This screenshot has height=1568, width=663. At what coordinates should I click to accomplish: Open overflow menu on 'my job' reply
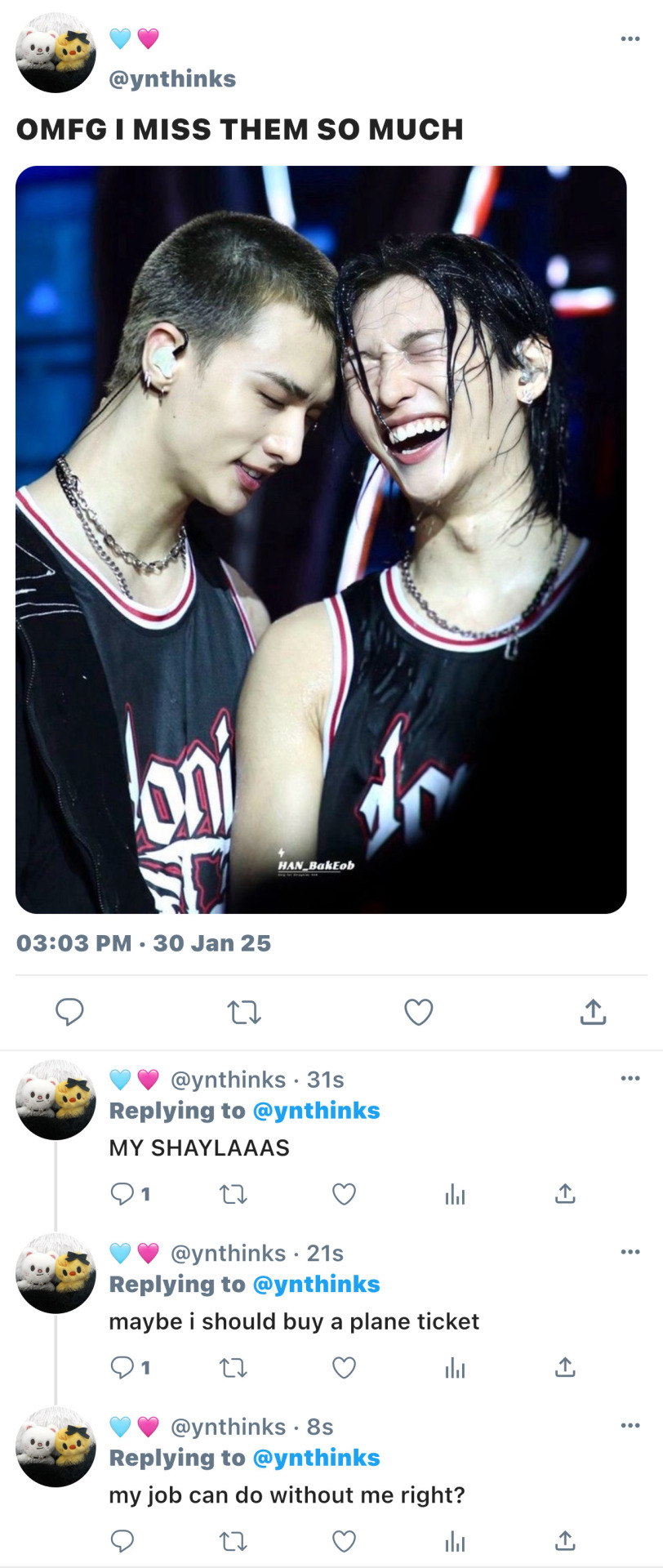click(630, 1426)
